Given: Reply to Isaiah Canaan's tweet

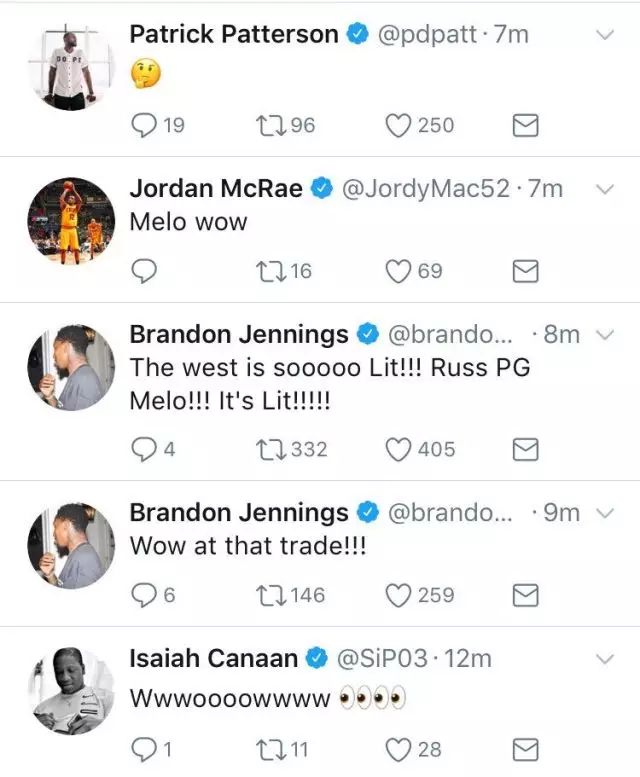Looking at the screenshot, I should pyautogui.click(x=145, y=749).
